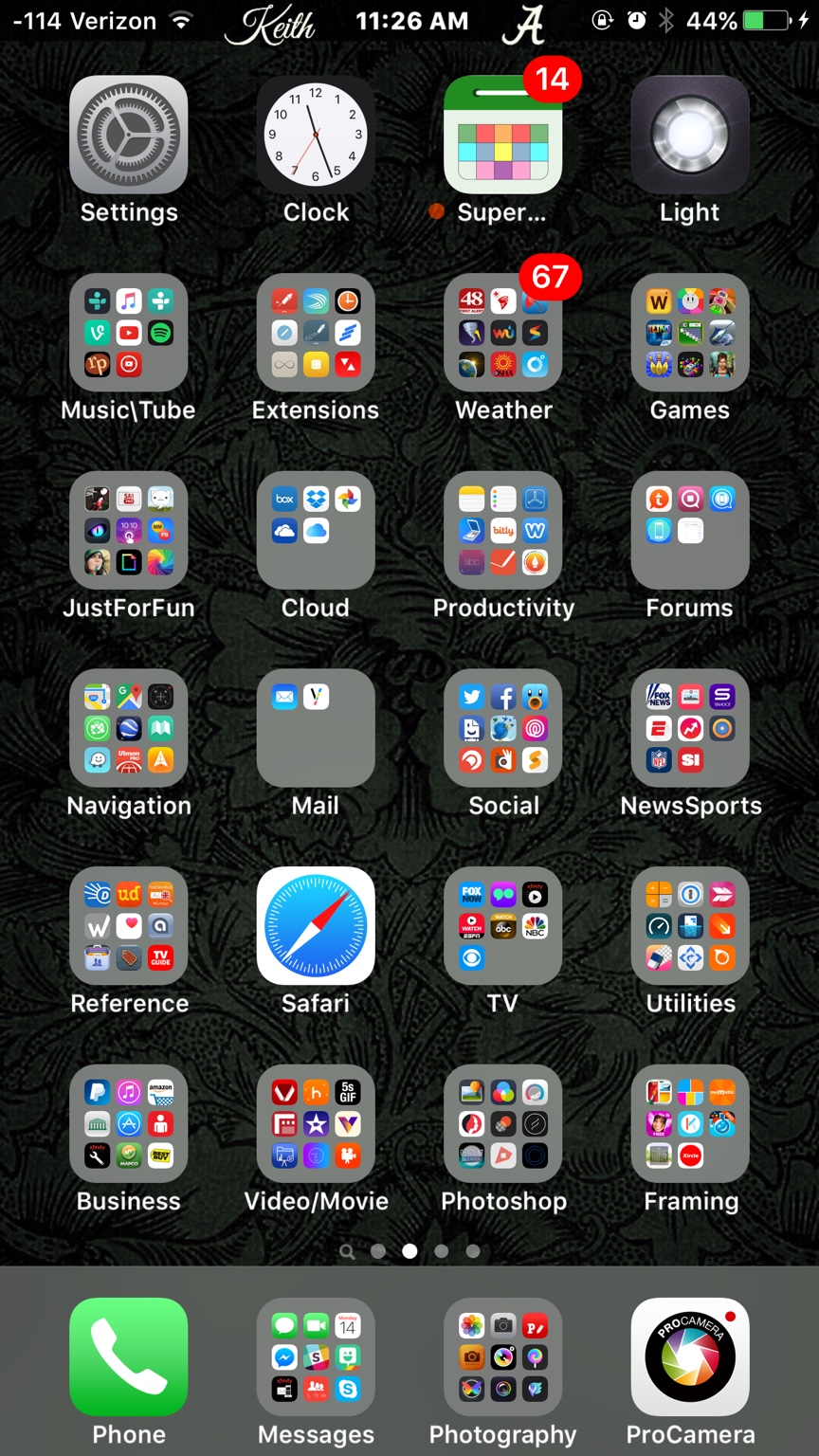The image size is (819, 1456).
Task: Open the Extensions folder
Action: (x=316, y=333)
